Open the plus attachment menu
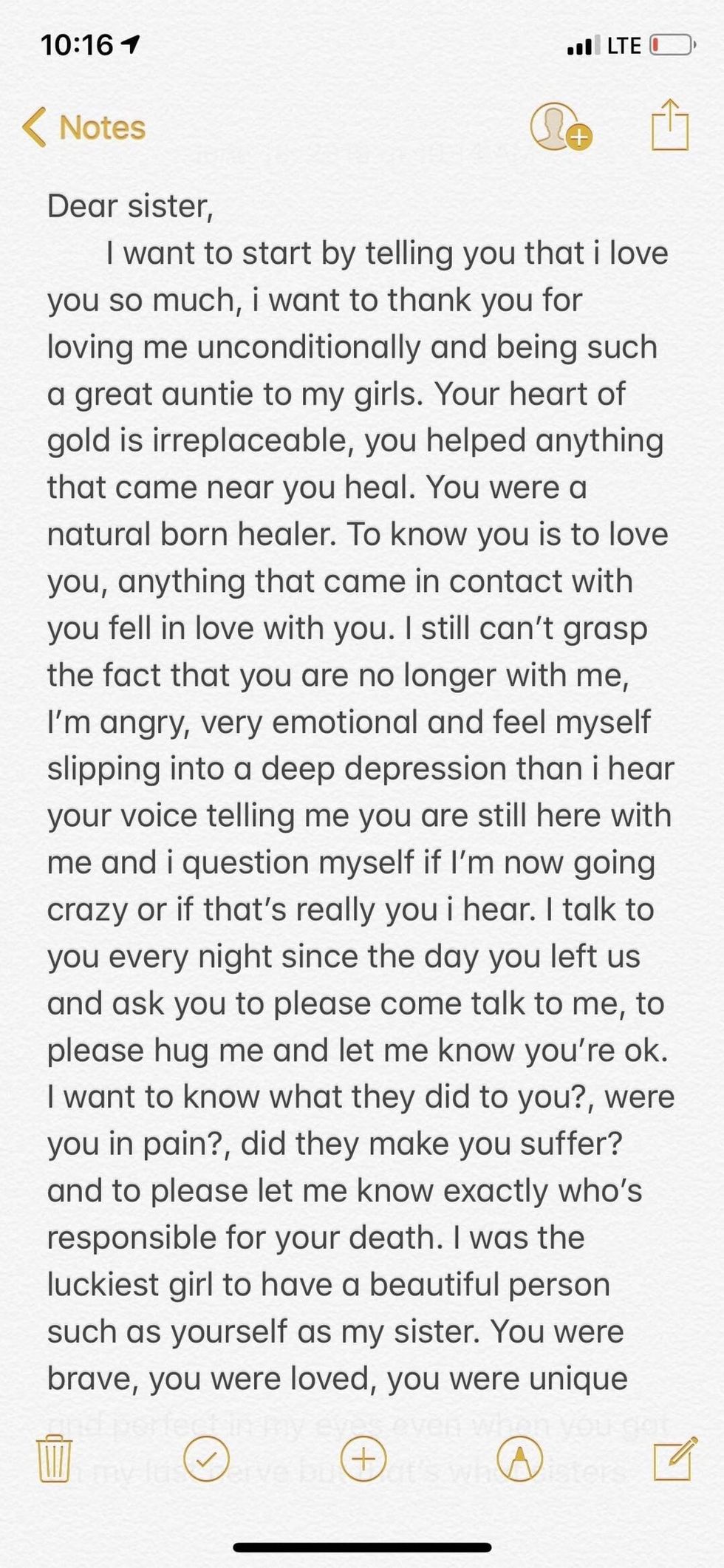This screenshot has height=1568, width=724. (x=363, y=1458)
